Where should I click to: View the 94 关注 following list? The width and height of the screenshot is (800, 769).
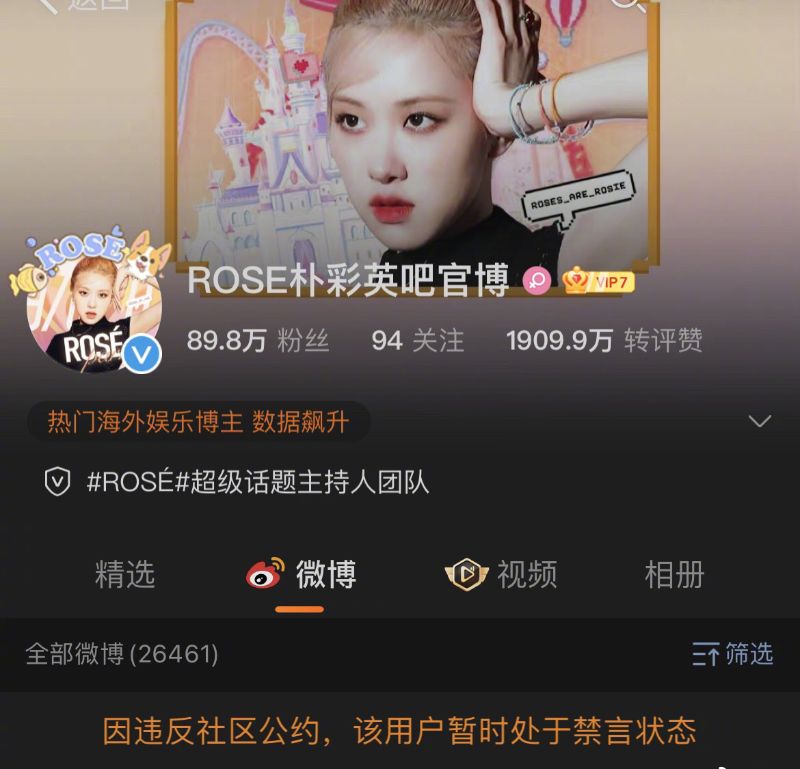coord(417,341)
